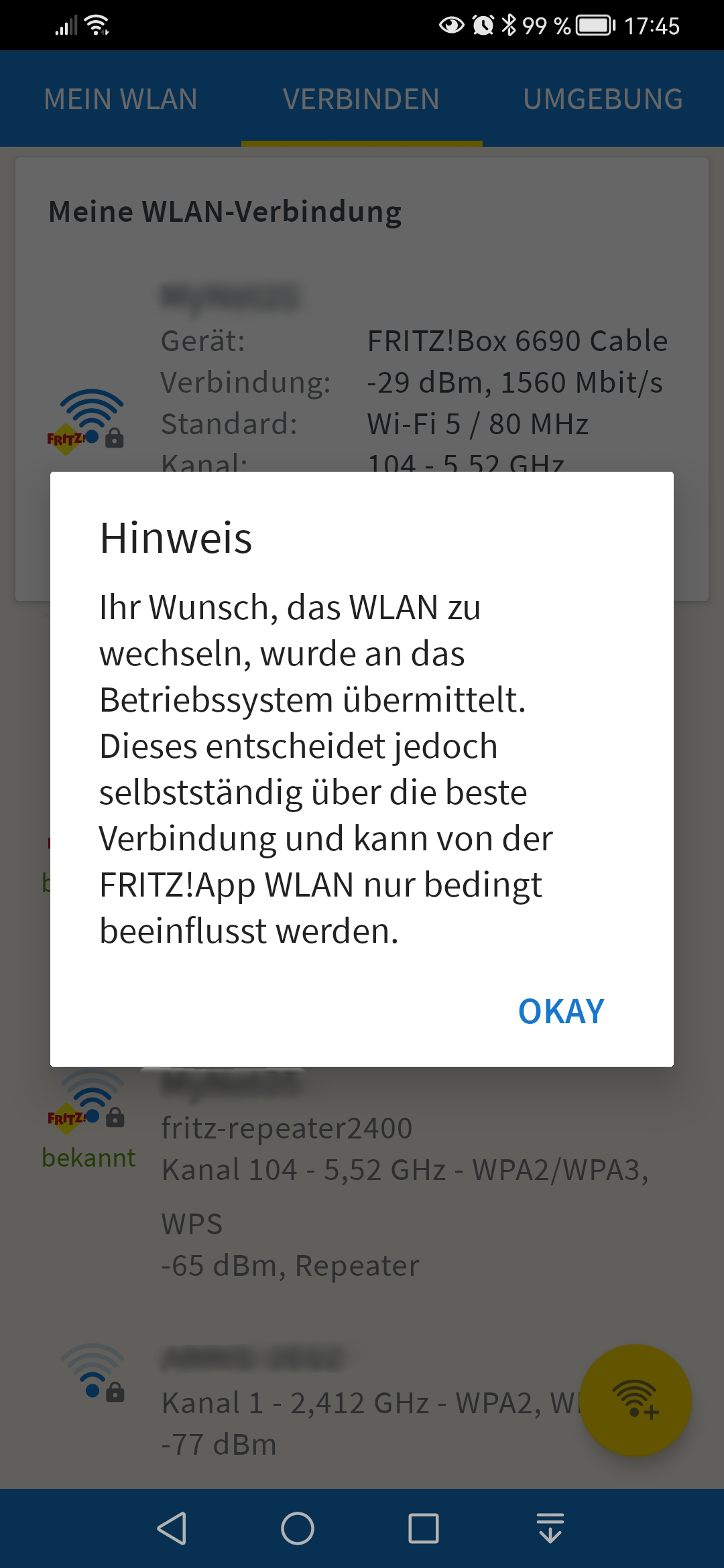Viewport: 724px width, 1568px height.
Task: Go back using the system back button
Action: point(172,1528)
